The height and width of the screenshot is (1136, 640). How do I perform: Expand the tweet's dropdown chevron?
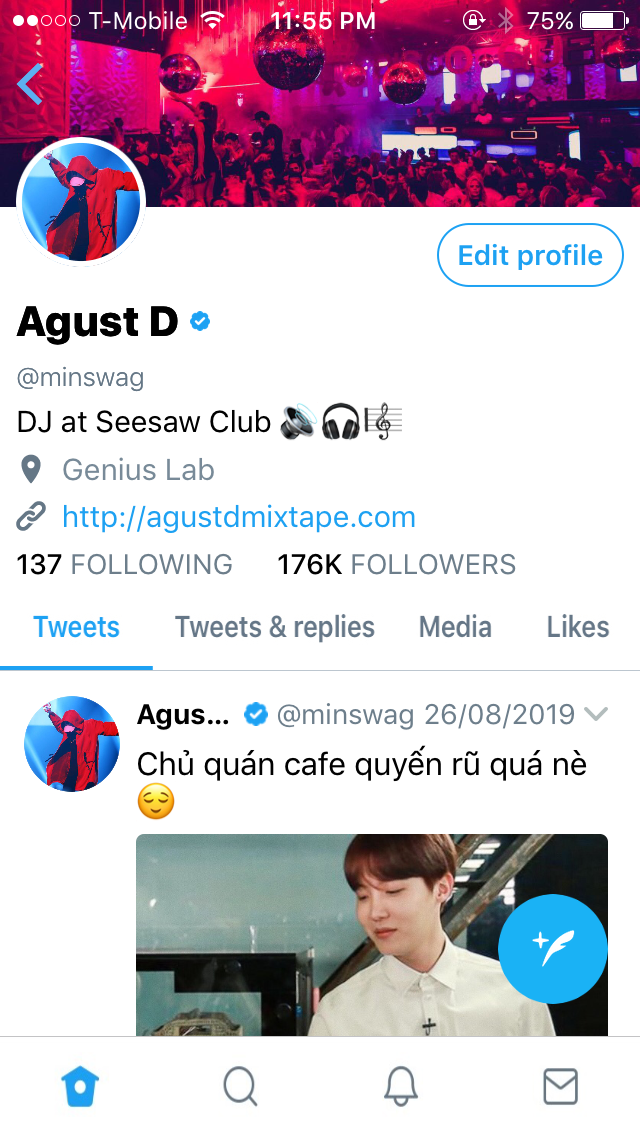pyautogui.click(x=596, y=714)
